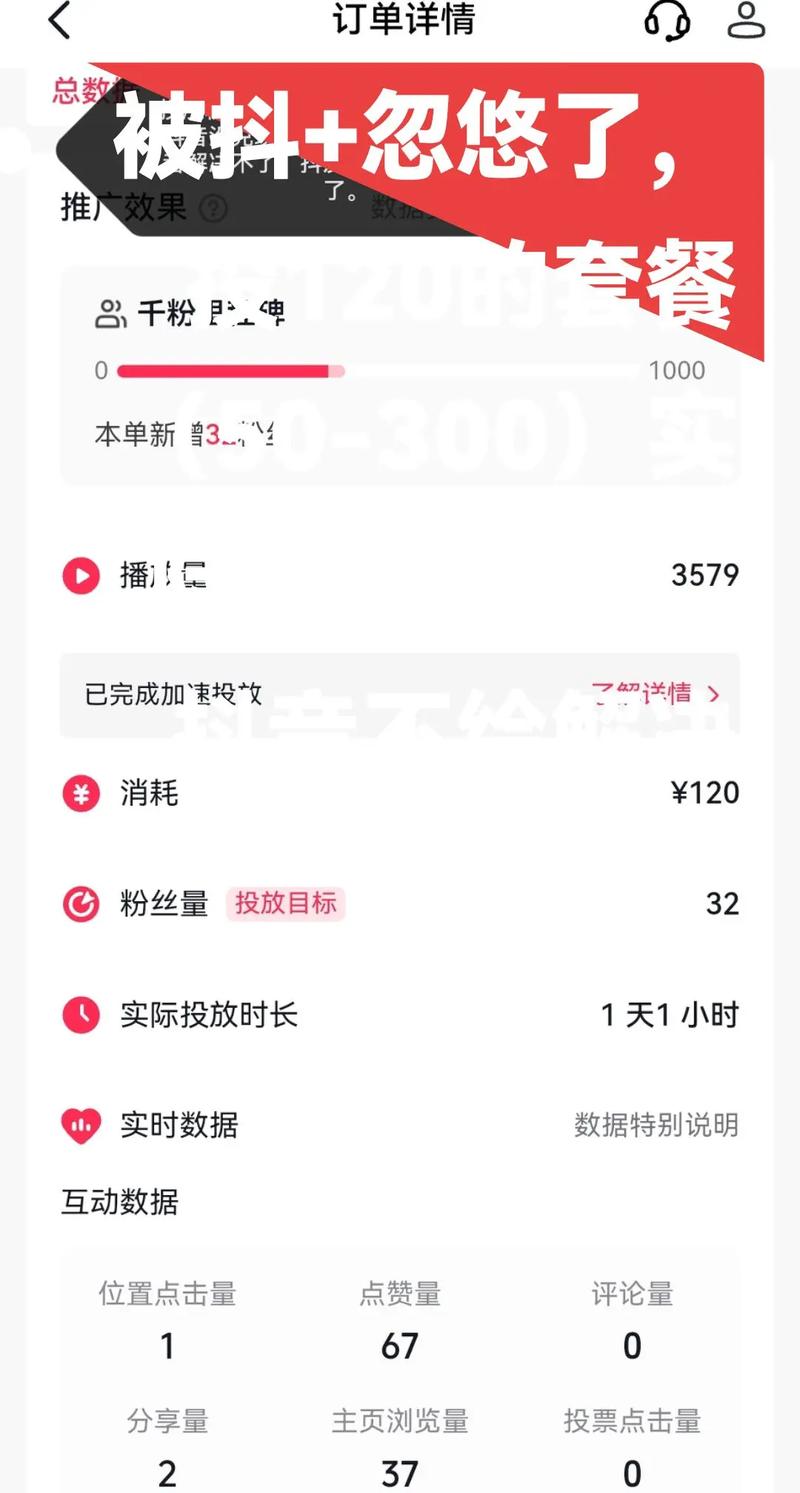Tap the back arrow at top left
The height and width of the screenshot is (1493, 800).
pos(58,21)
